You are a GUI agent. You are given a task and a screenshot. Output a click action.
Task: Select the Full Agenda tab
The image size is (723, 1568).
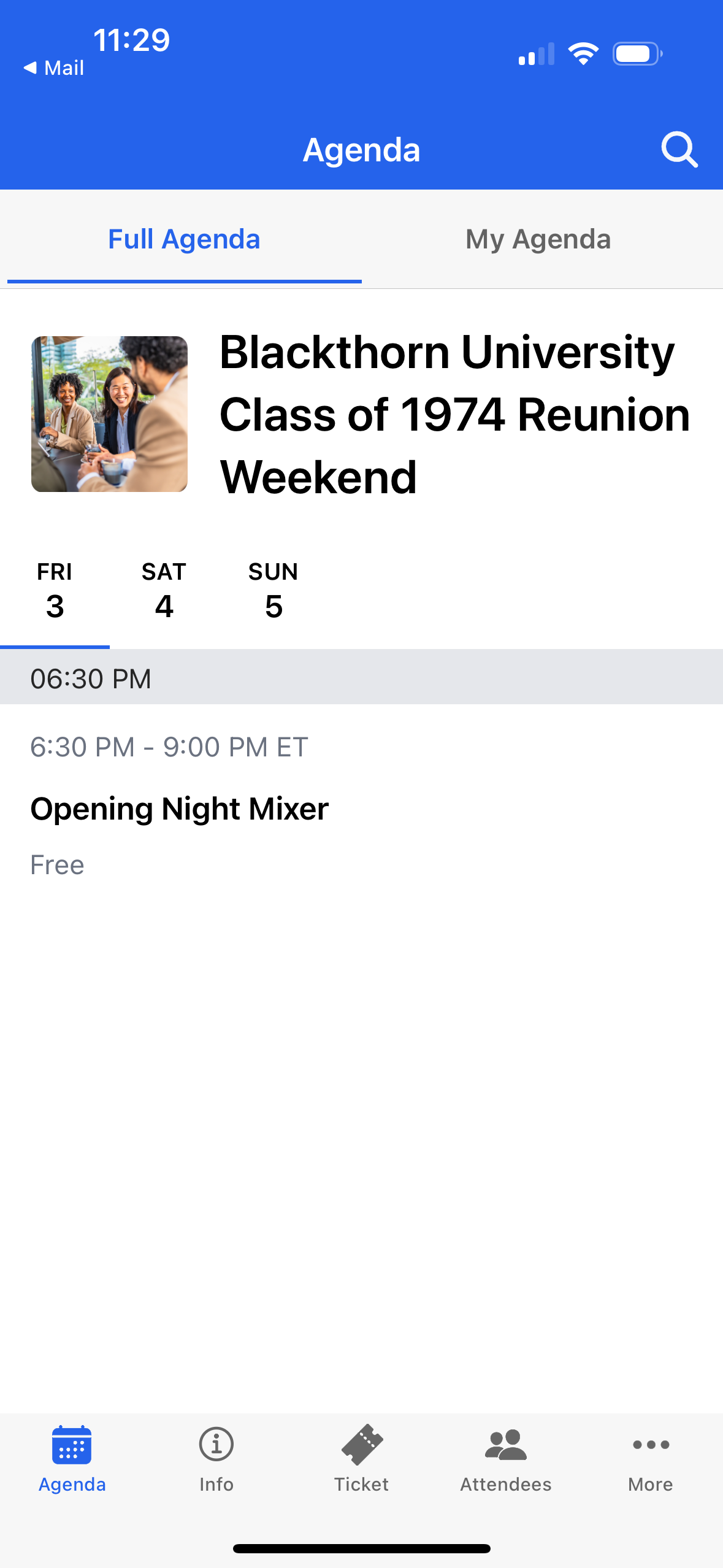[184, 239]
